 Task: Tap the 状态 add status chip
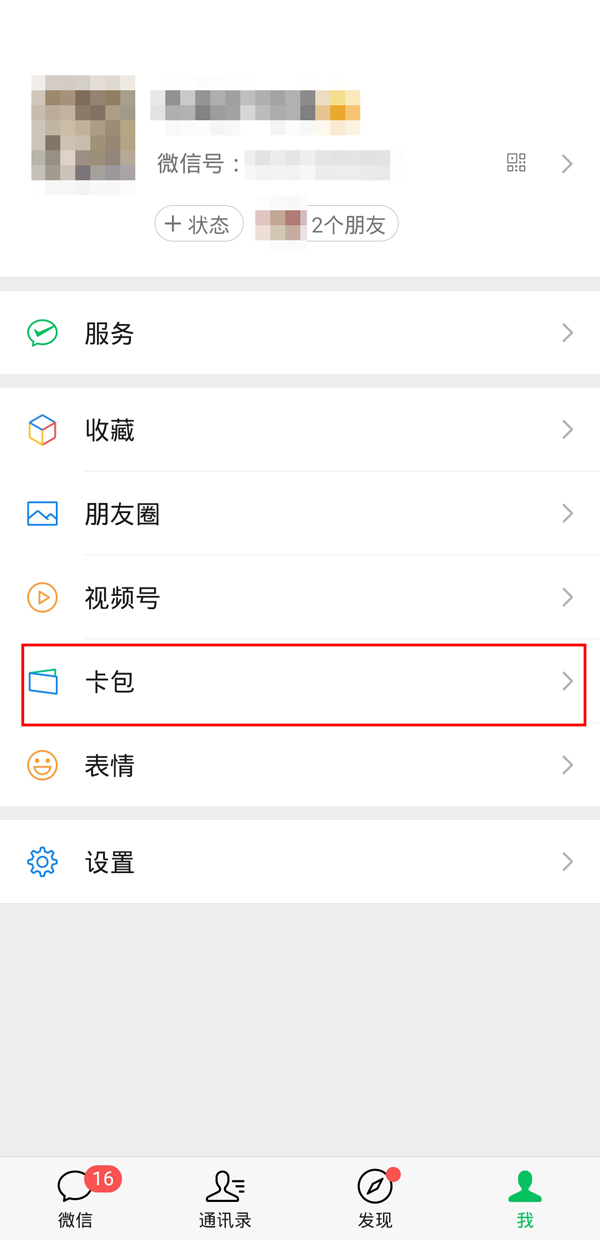click(199, 225)
